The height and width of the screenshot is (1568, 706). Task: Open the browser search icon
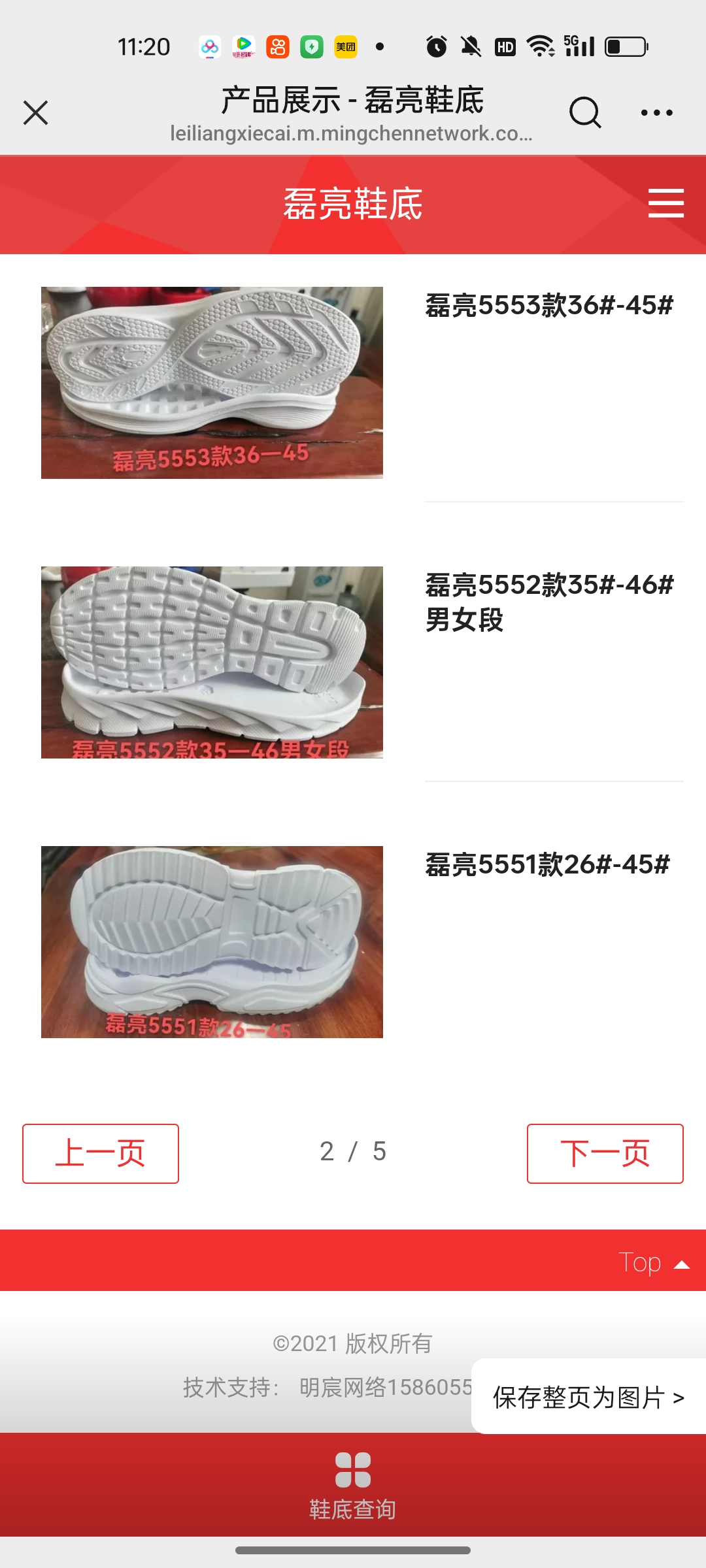(584, 112)
